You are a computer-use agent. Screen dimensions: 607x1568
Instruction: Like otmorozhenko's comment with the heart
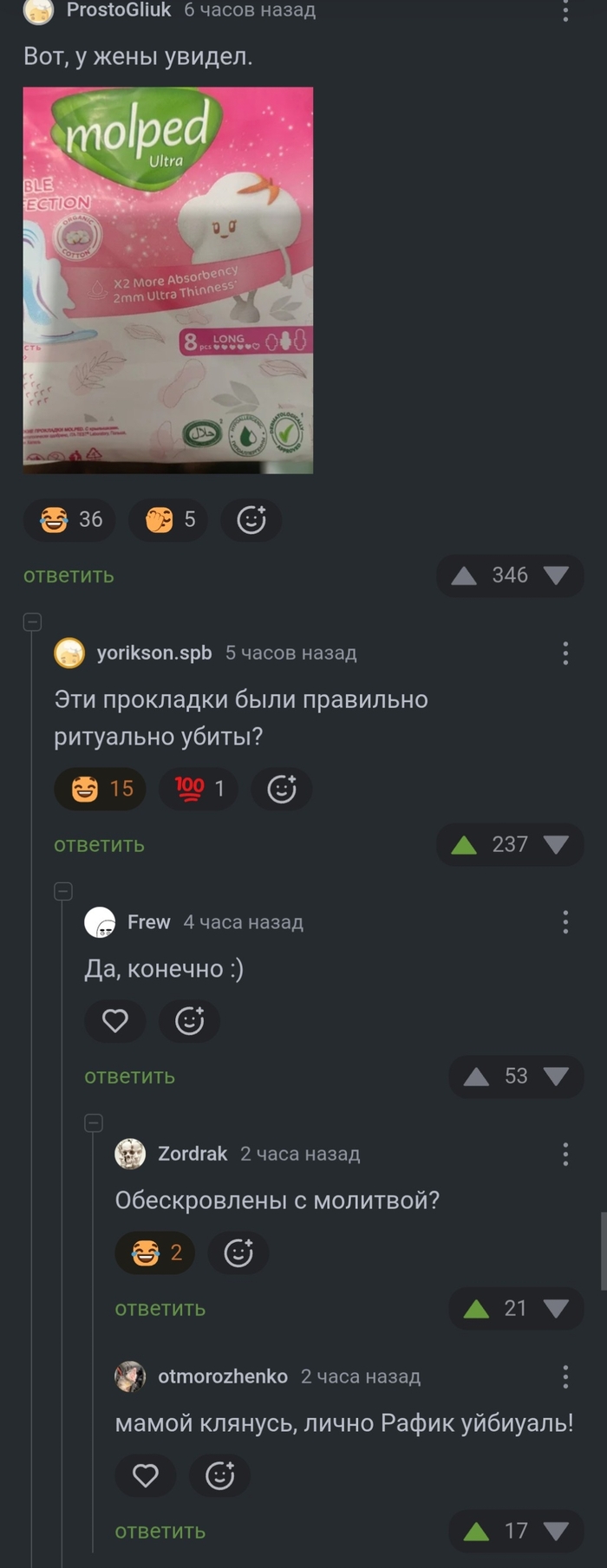tap(146, 1475)
